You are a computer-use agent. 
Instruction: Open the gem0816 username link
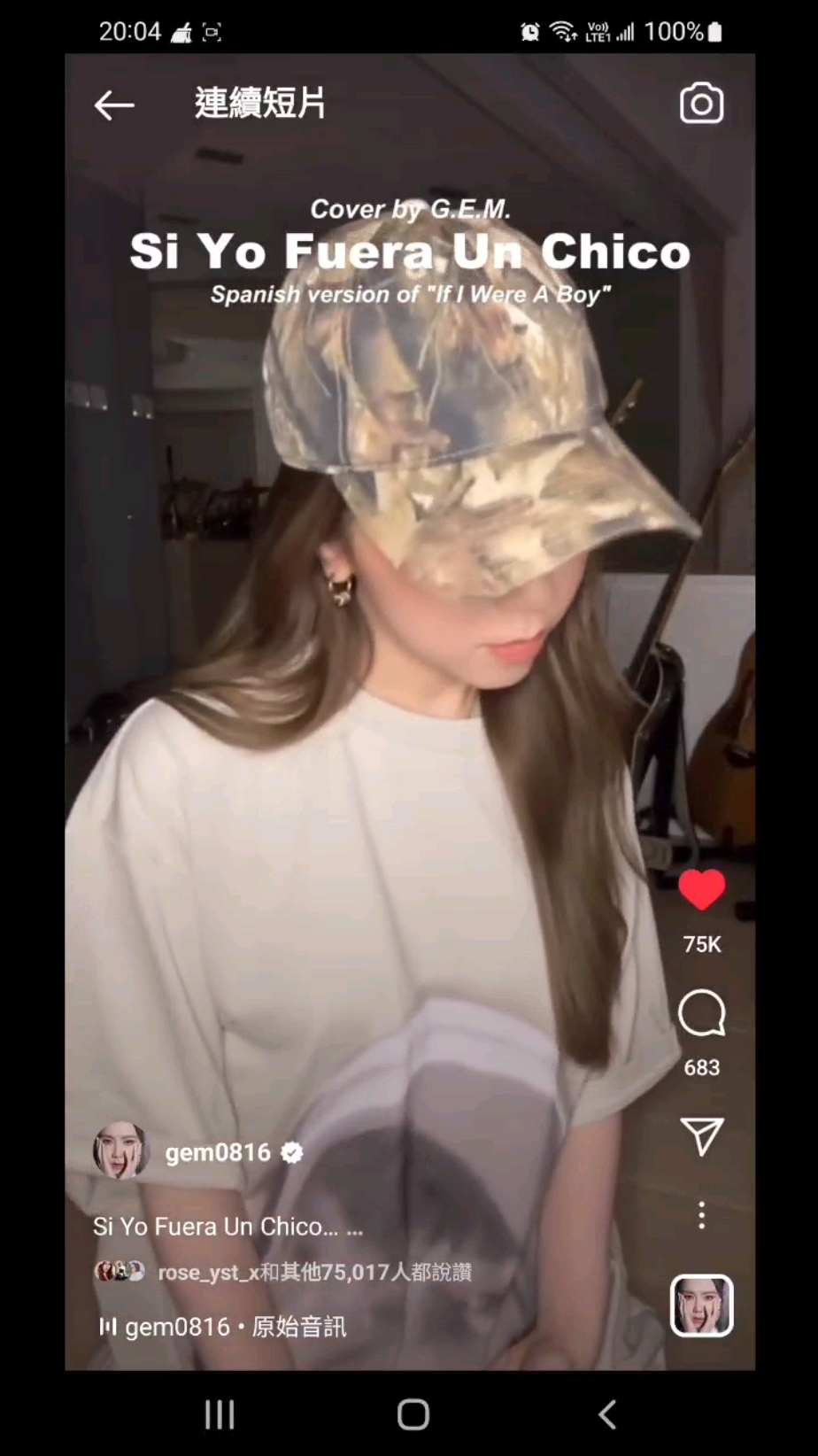click(218, 1152)
